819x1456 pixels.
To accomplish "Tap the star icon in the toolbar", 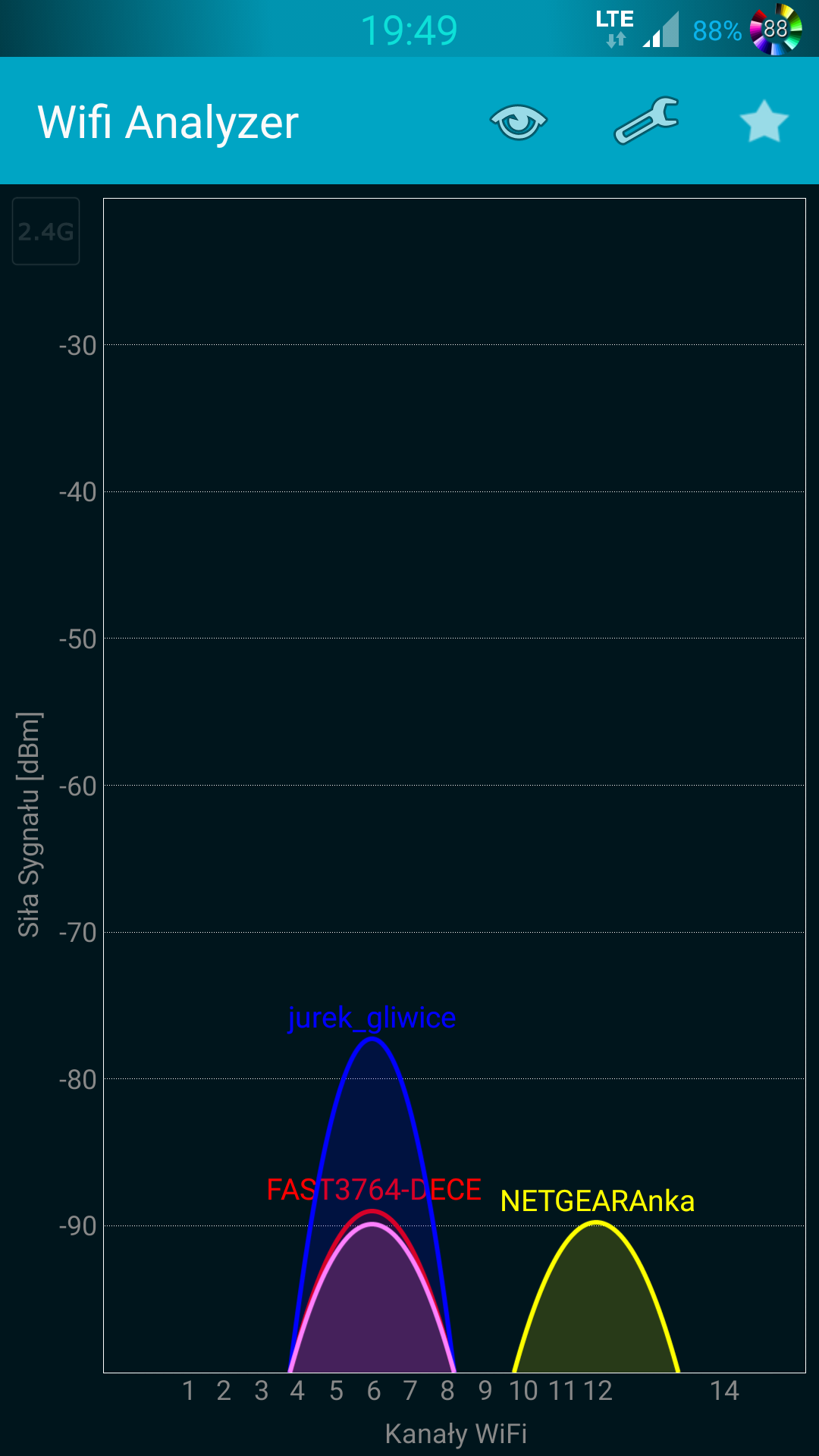I will click(x=764, y=121).
